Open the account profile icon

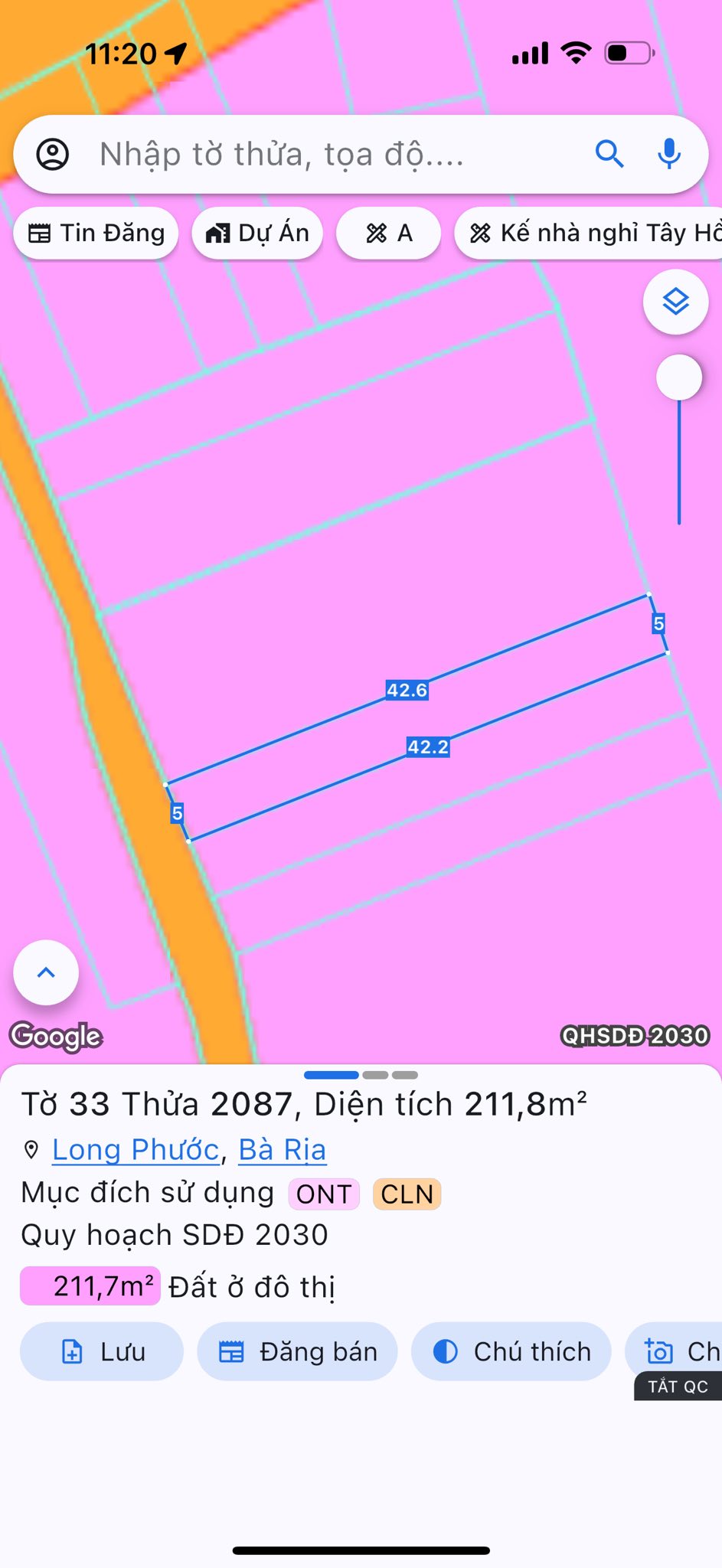[x=53, y=155]
